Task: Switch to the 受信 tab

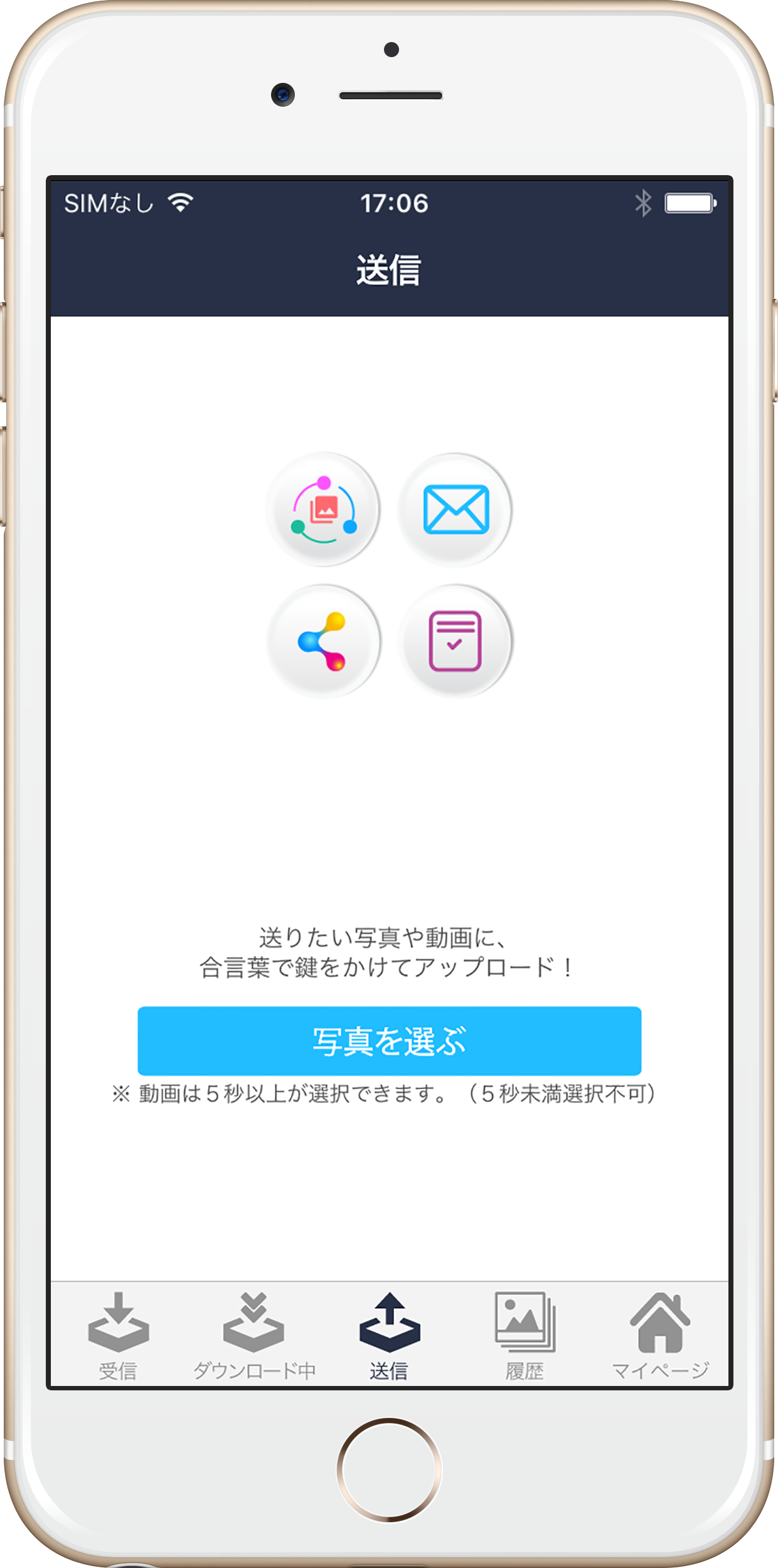Action: [x=118, y=1334]
